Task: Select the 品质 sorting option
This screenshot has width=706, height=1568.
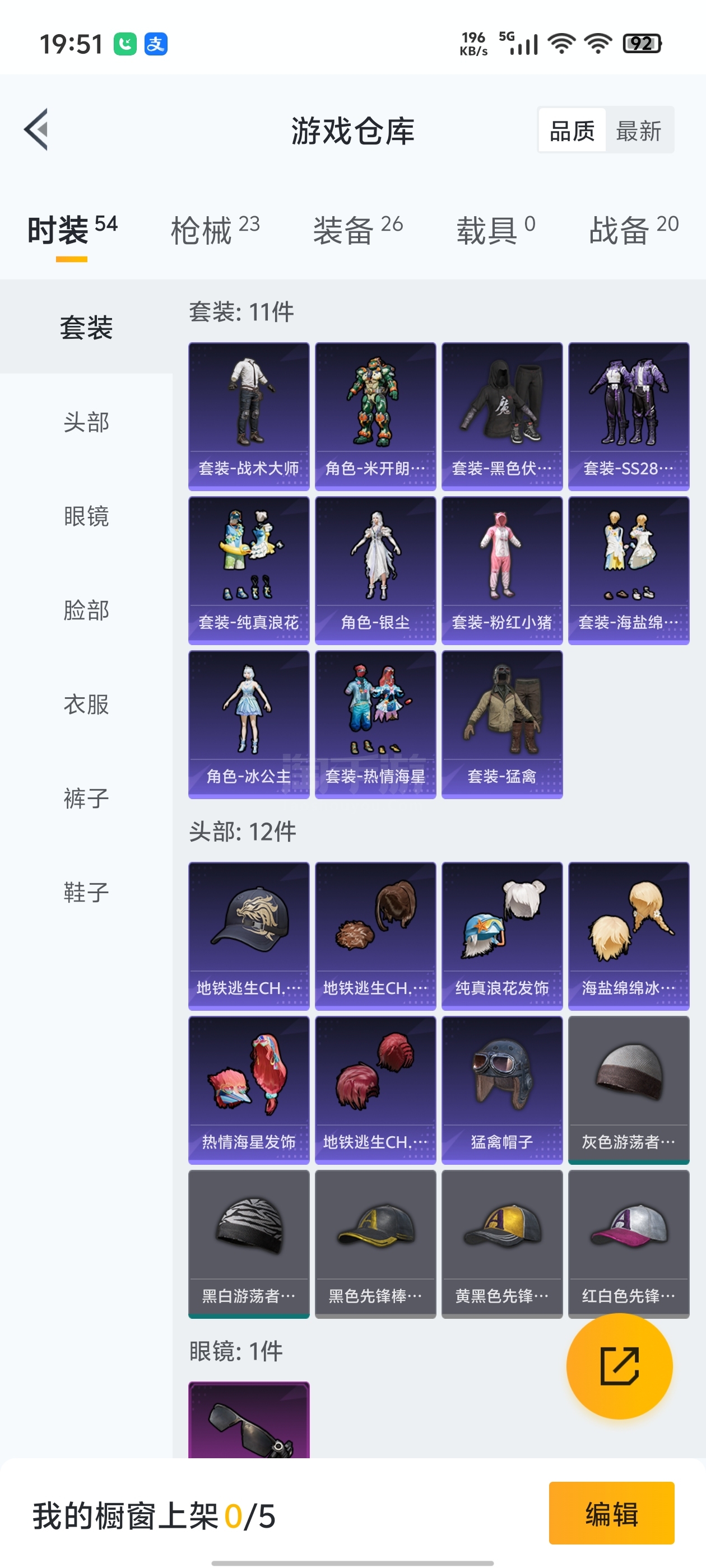Action: click(572, 131)
